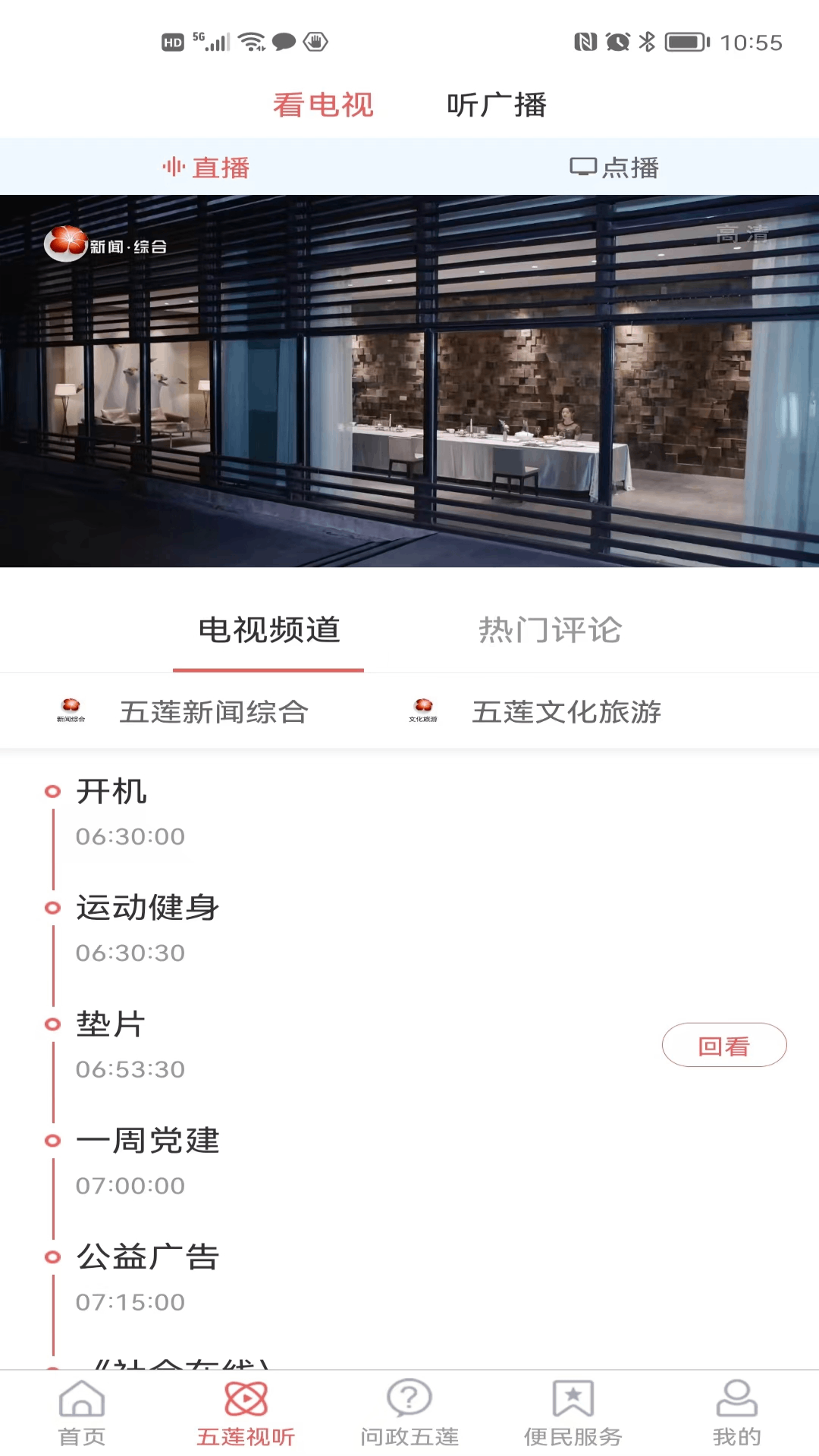Tap the 垫片 timeline dot marker
The width and height of the screenshot is (819, 1456).
[52, 1022]
